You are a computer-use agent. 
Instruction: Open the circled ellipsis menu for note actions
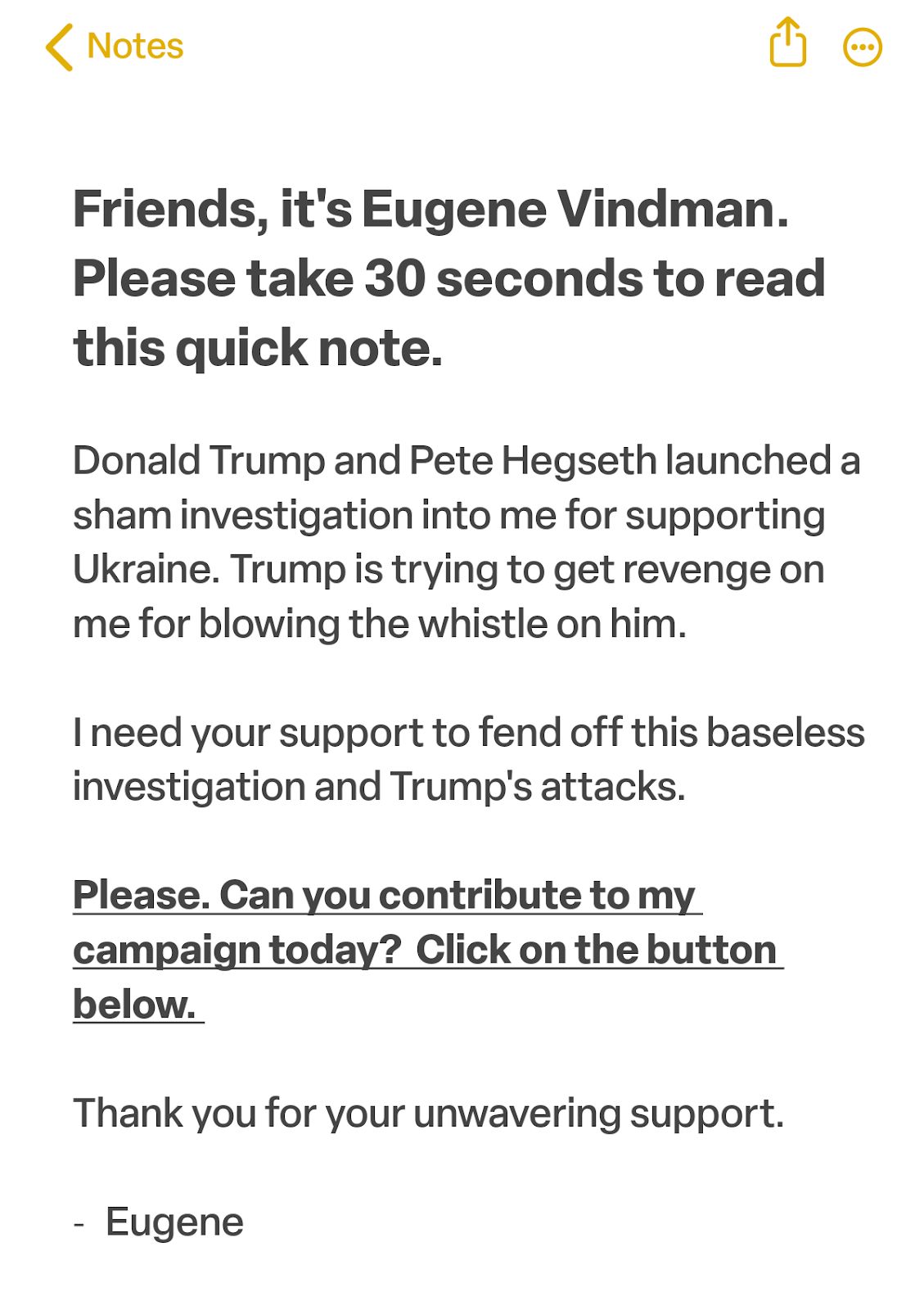pyautogui.click(x=860, y=49)
